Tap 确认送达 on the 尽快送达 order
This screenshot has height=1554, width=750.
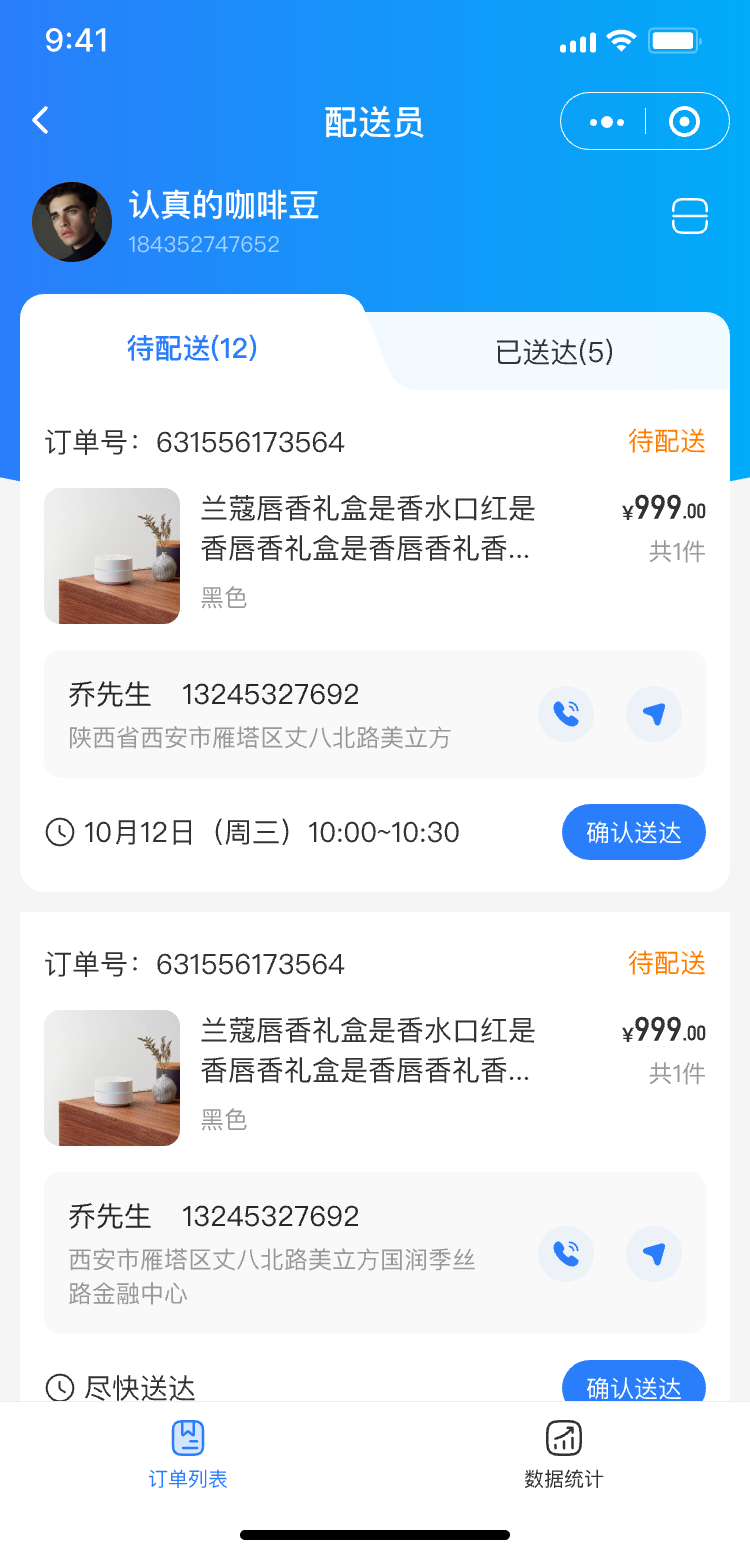[x=633, y=1384]
